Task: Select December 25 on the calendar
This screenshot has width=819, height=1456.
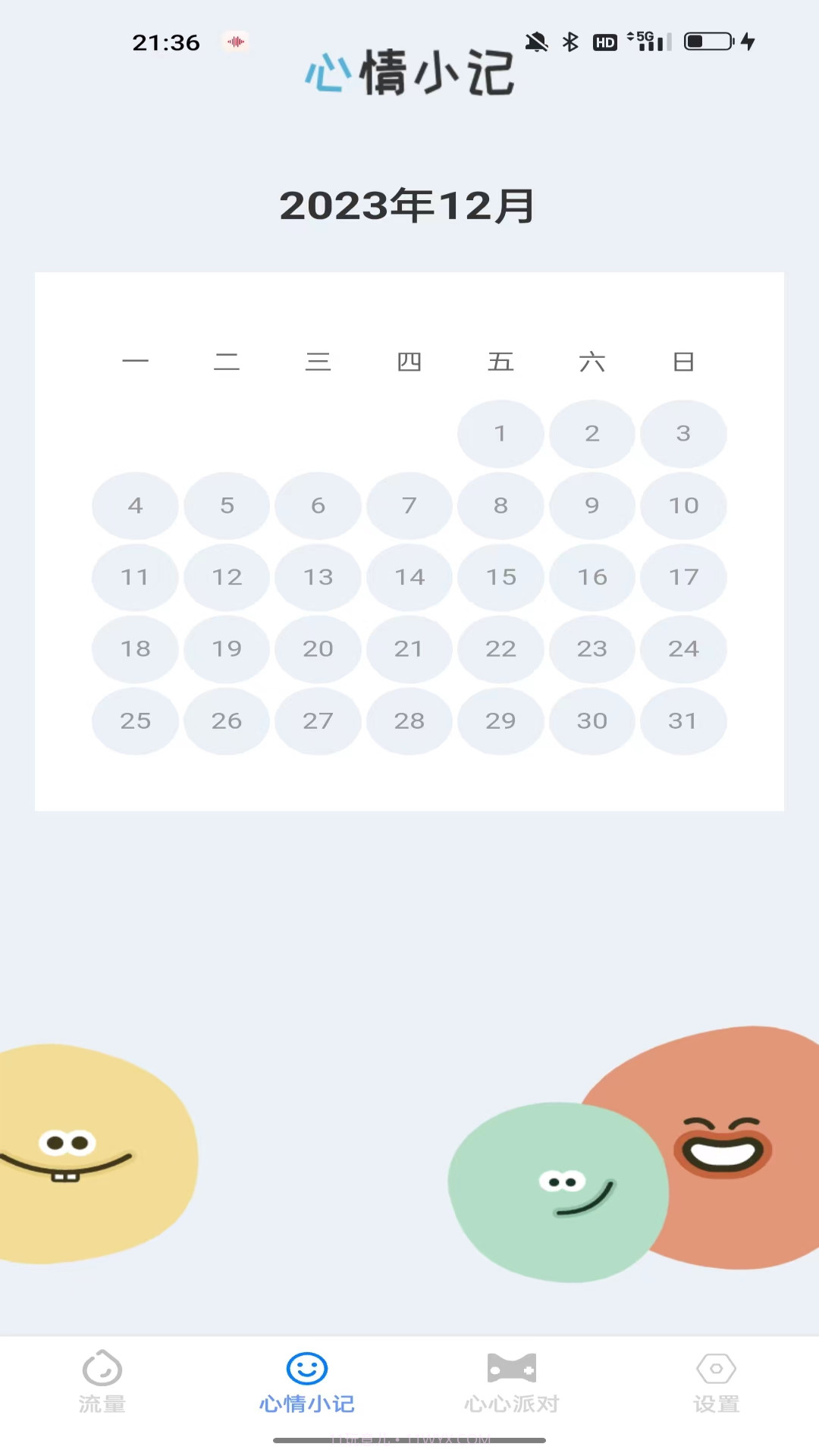Action: click(x=135, y=721)
